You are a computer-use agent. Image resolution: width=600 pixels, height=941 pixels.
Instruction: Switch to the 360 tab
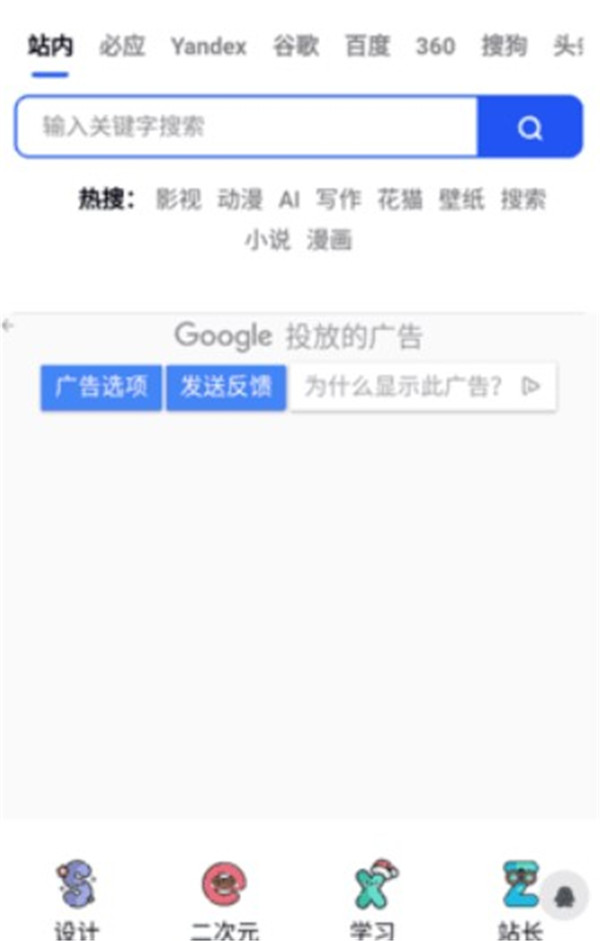pos(436,46)
